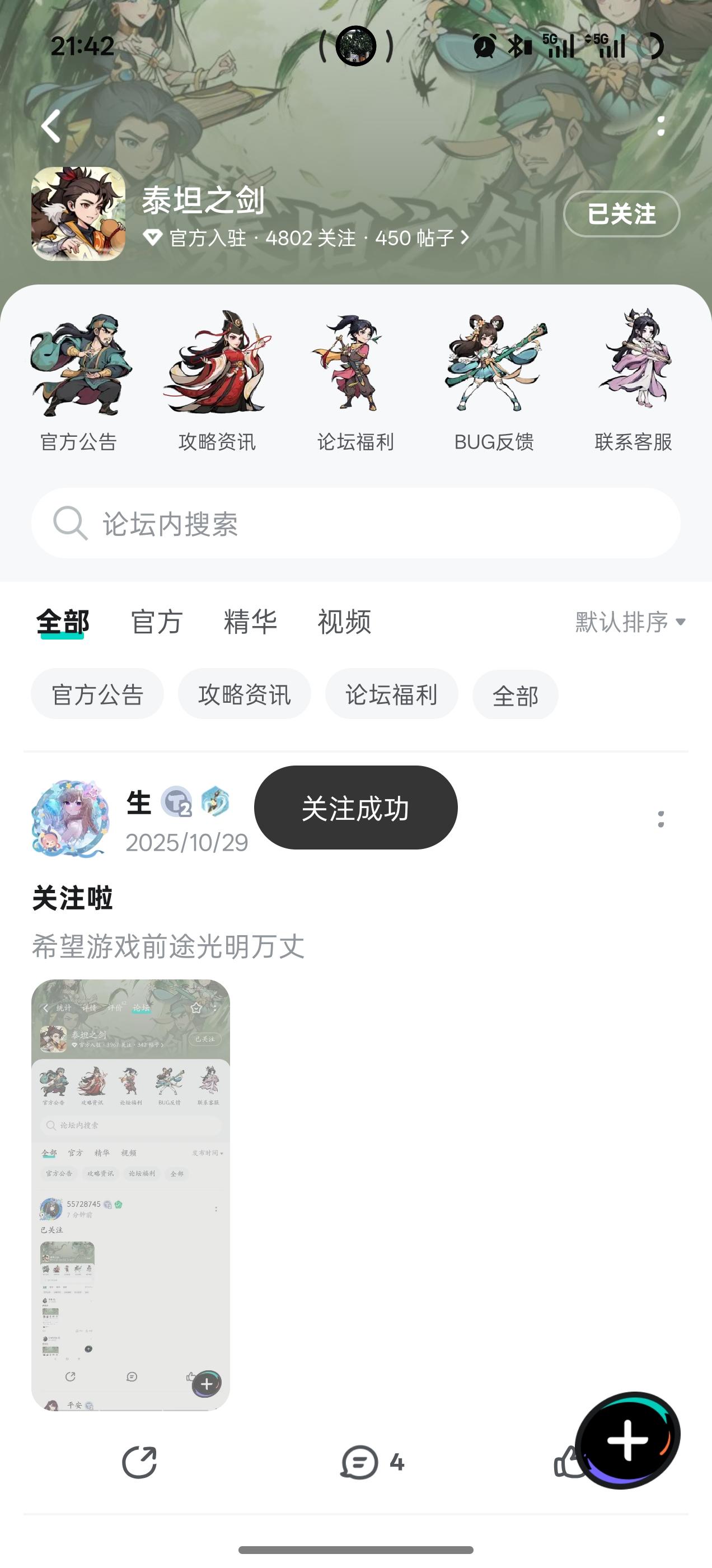
Task: Switch to the 视频 tab
Action: pyautogui.click(x=344, y=622)
